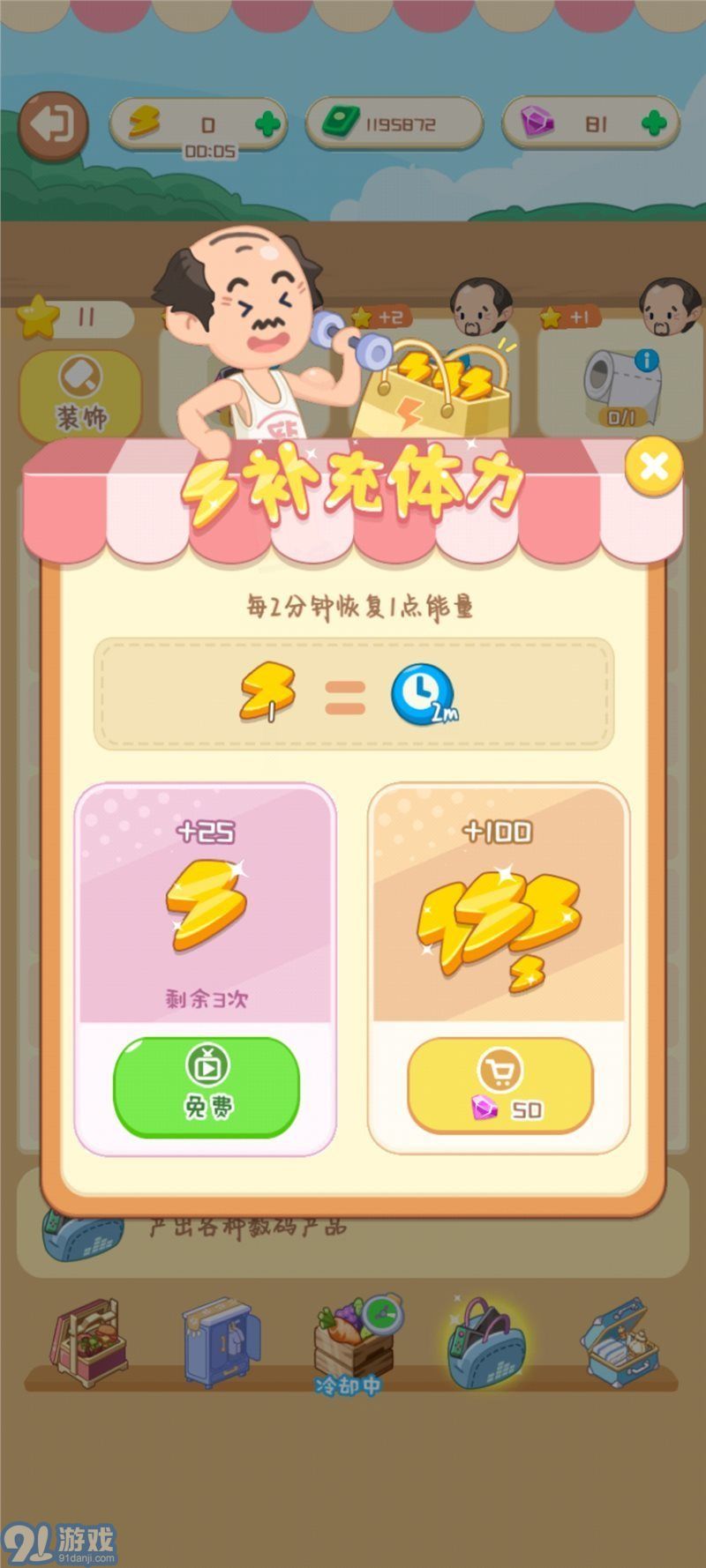Screen dimensions: 706x1568
Task: Select the TV icon on the 免费 button
Action: (205, 1064)
